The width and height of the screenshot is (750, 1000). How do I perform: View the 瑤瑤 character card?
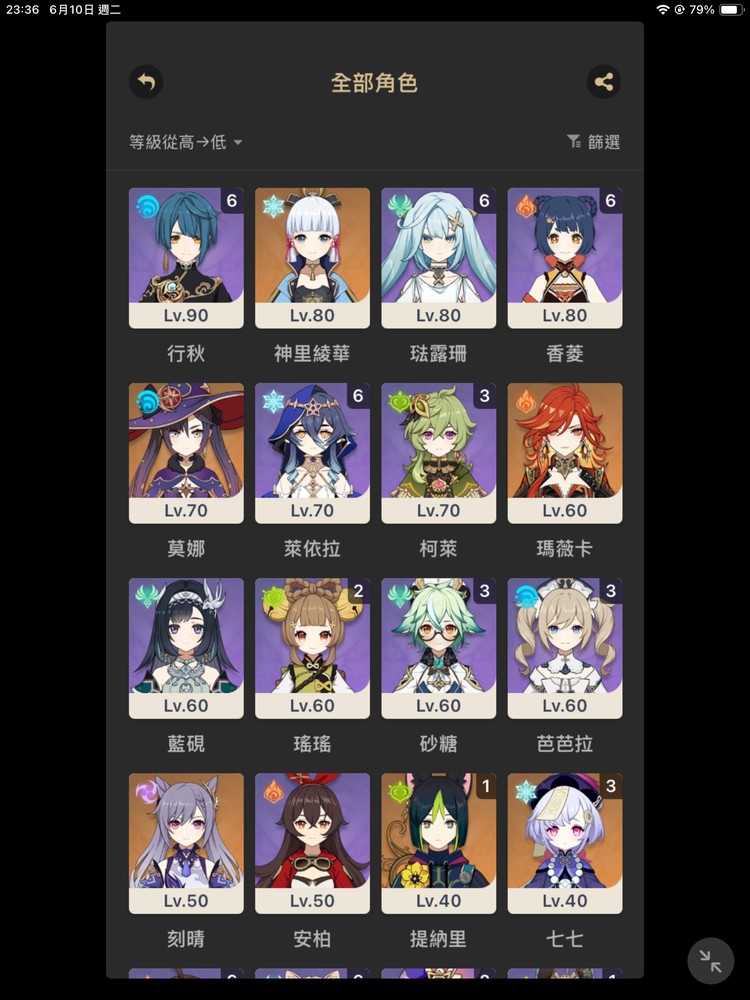[312, 648]
